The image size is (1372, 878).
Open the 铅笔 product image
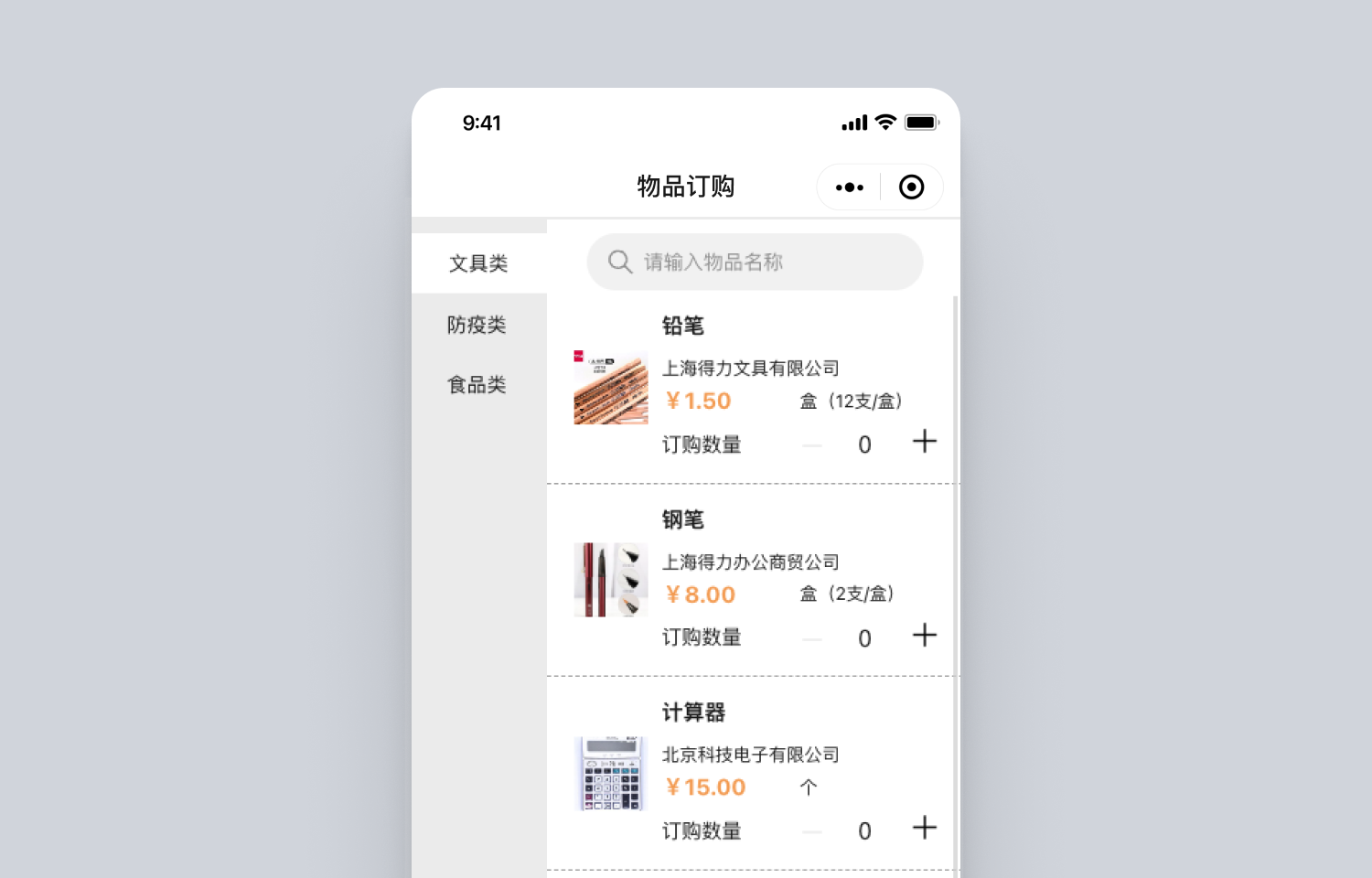click(610, 388)
